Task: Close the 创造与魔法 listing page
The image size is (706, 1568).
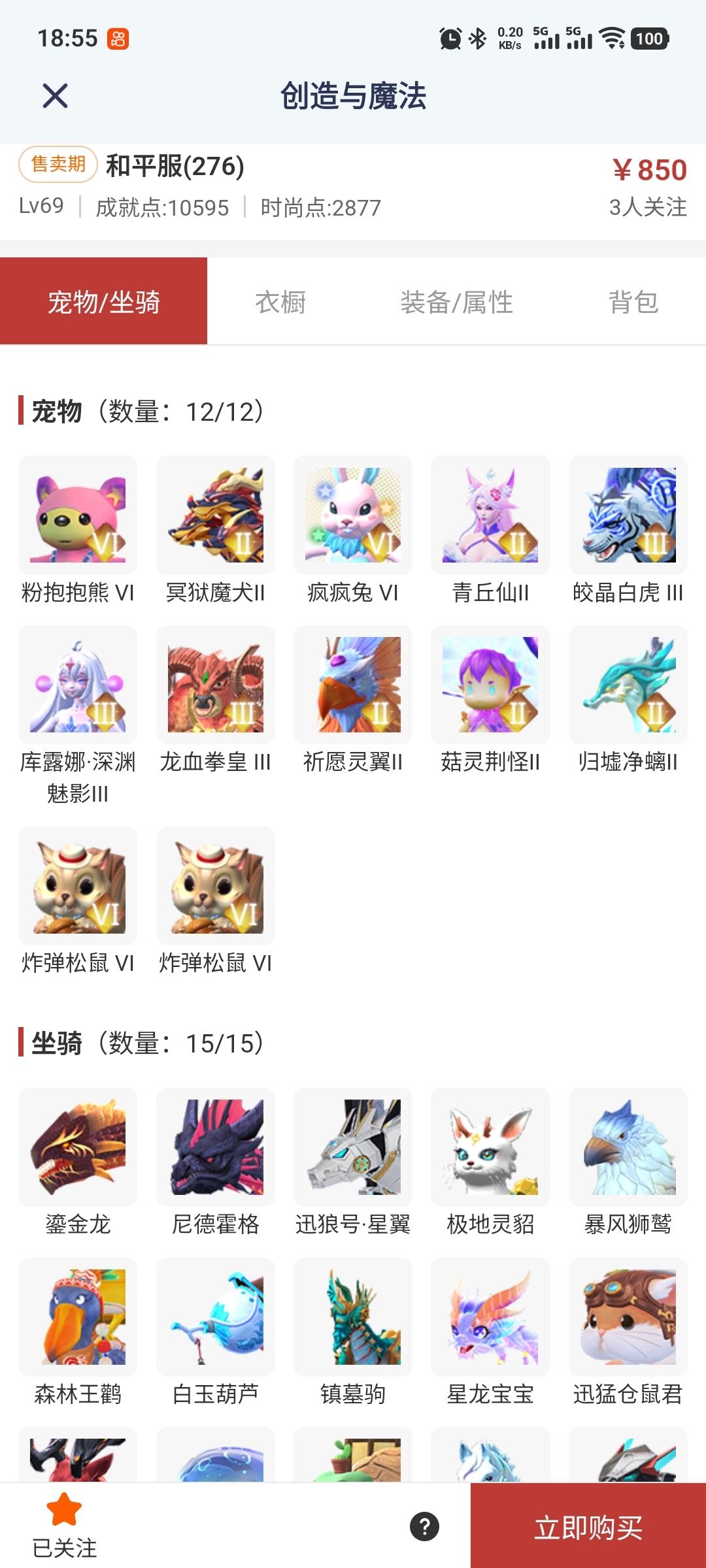Action: tap(56, 97)
